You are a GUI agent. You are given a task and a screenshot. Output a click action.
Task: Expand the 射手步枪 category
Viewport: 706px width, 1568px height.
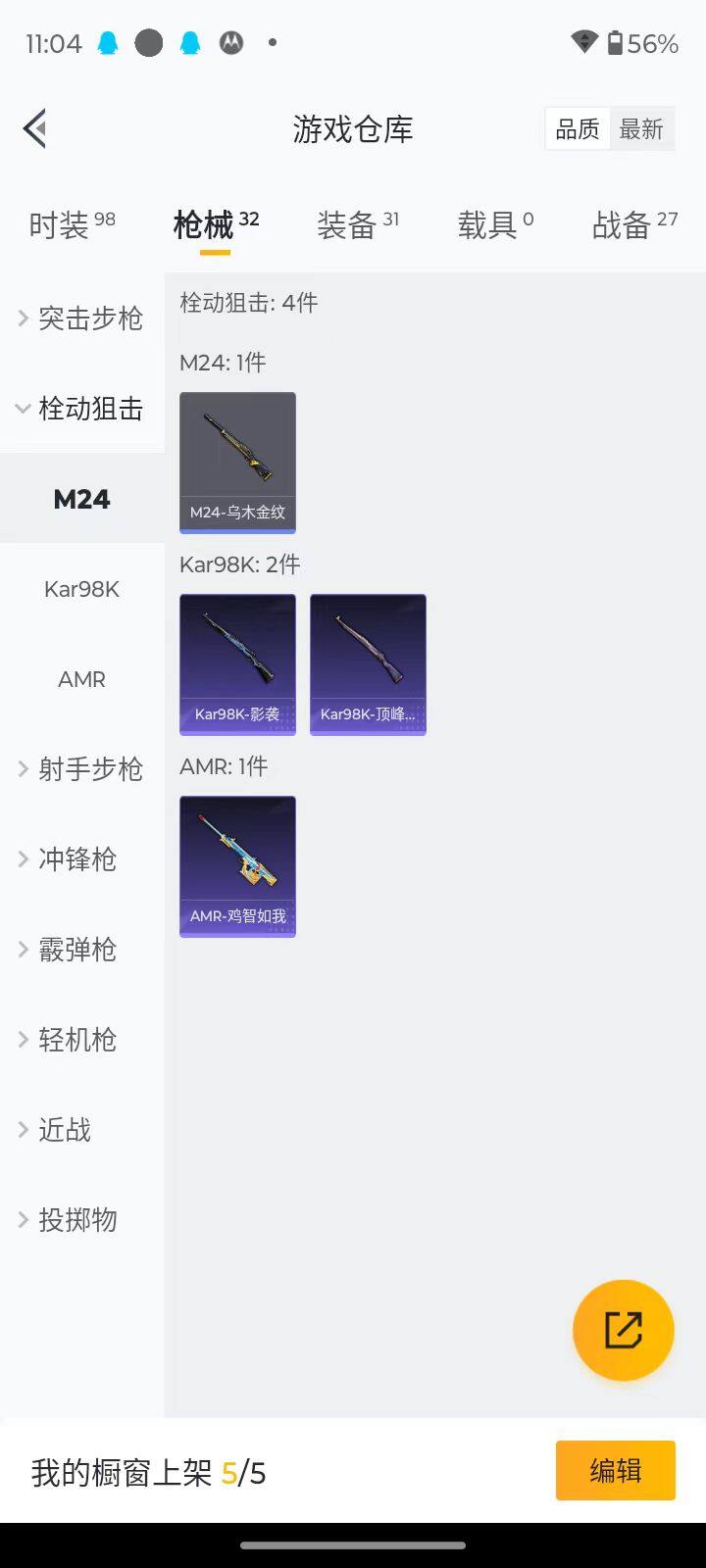(81, 769)
